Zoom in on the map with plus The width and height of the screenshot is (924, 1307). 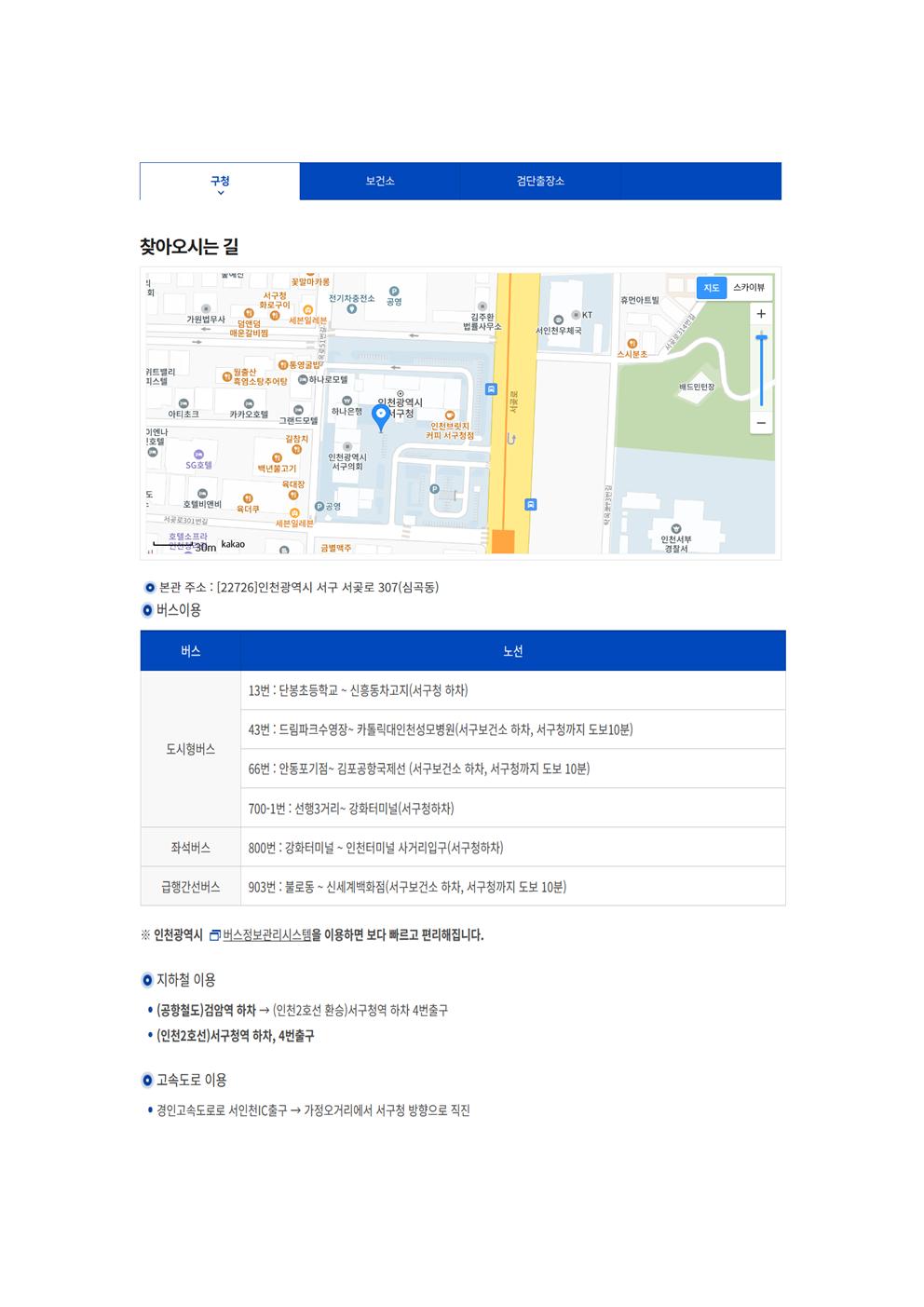point(761,315)
